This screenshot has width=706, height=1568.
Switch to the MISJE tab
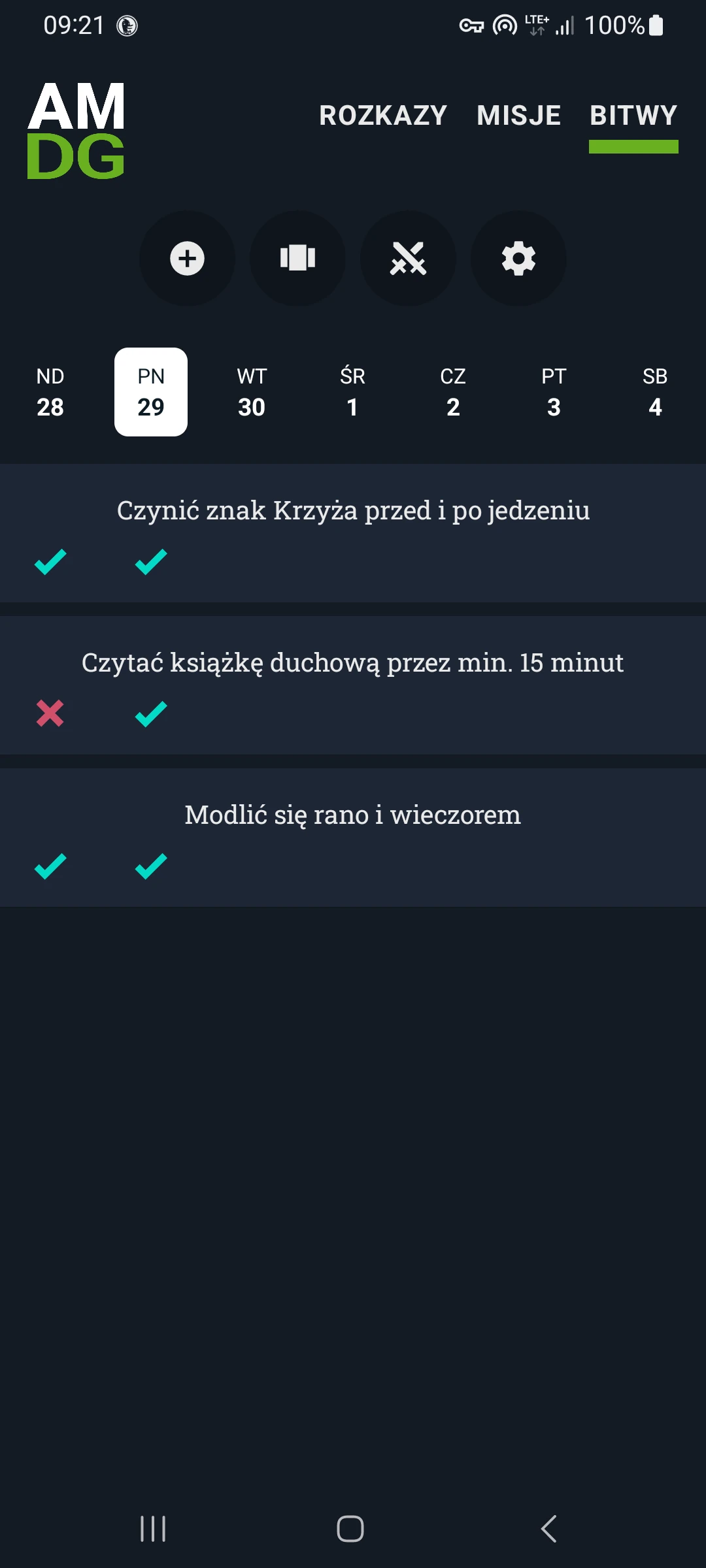click(518, 116)
